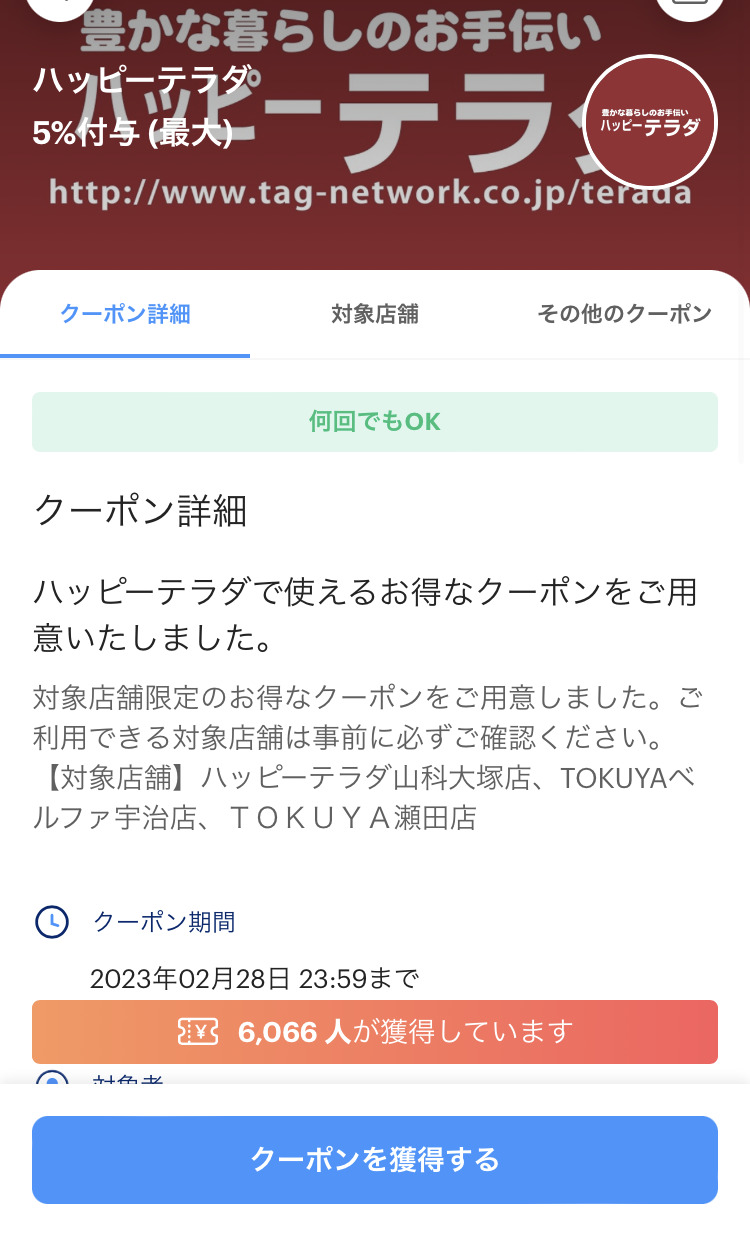Tap the クーポン詳細 section heading
This screenshot has width=750, height=1236.
pos(140,512)
